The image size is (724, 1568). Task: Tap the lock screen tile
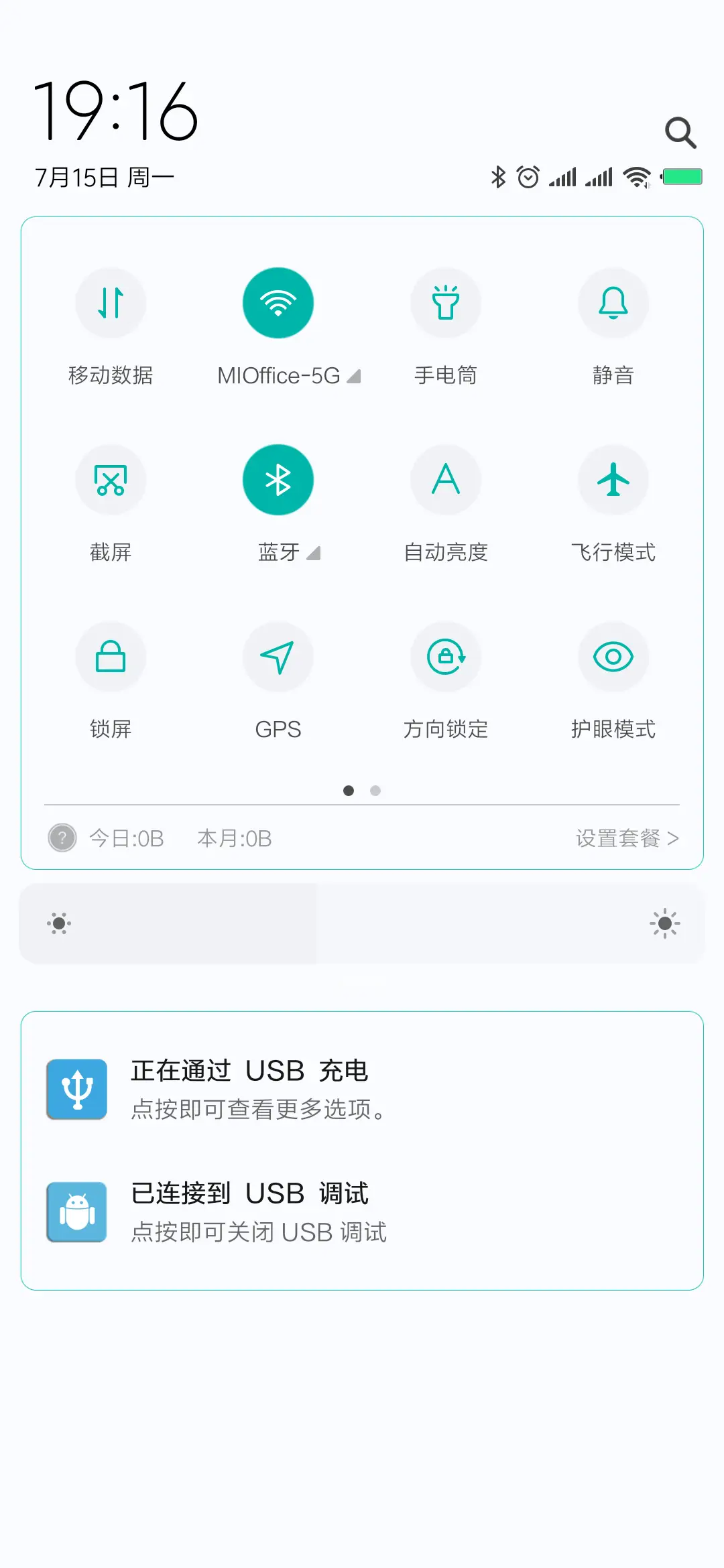point(111,657)
